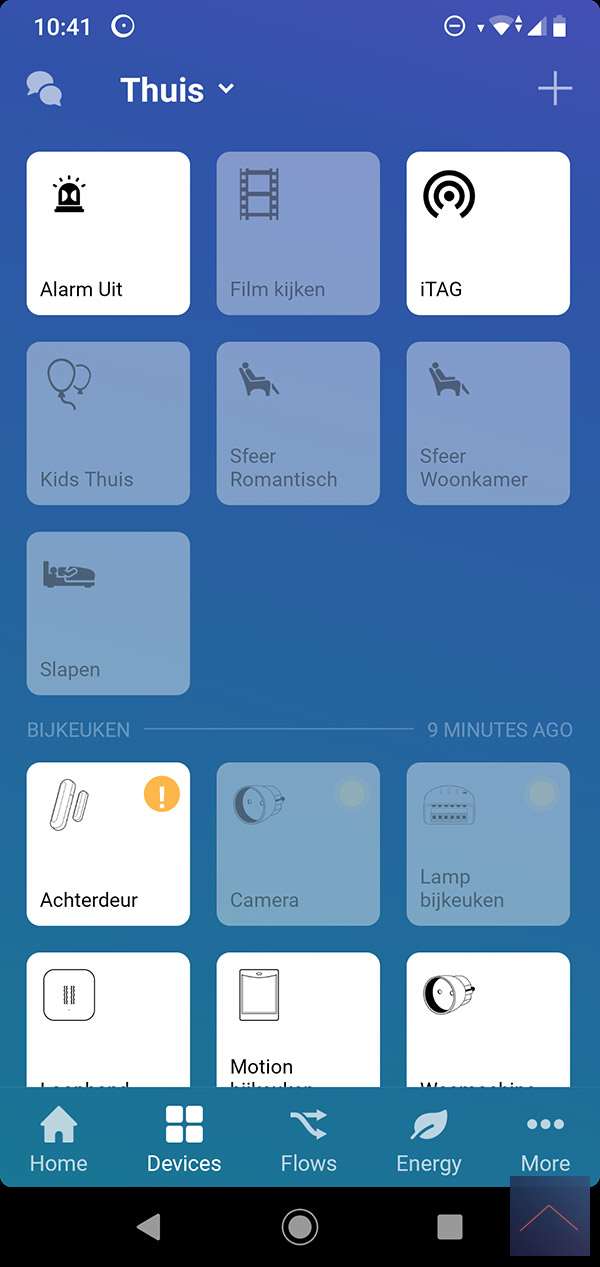Screen dimensions: 600x1267
Task: Go to the Home tab
Action: pyautogui.click(x=58, y=1140)
